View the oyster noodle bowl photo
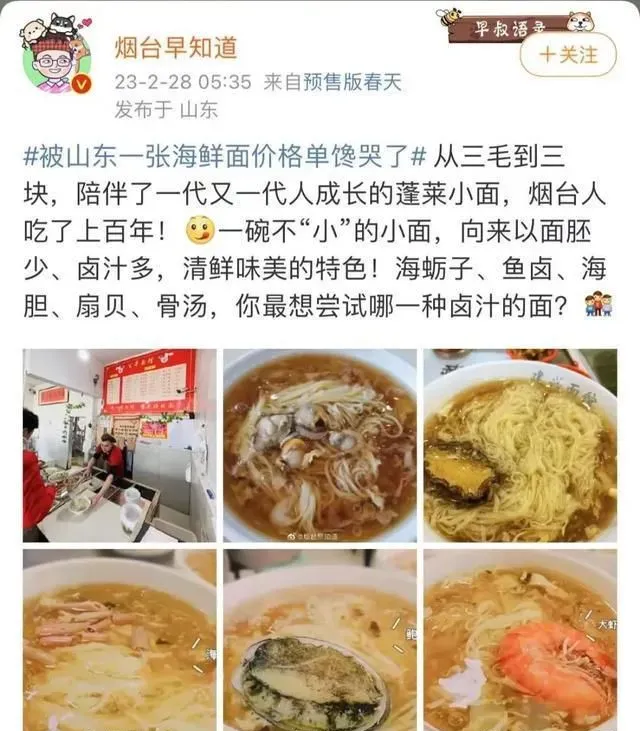This screenshot has height=731, width=640. [320, 445]
